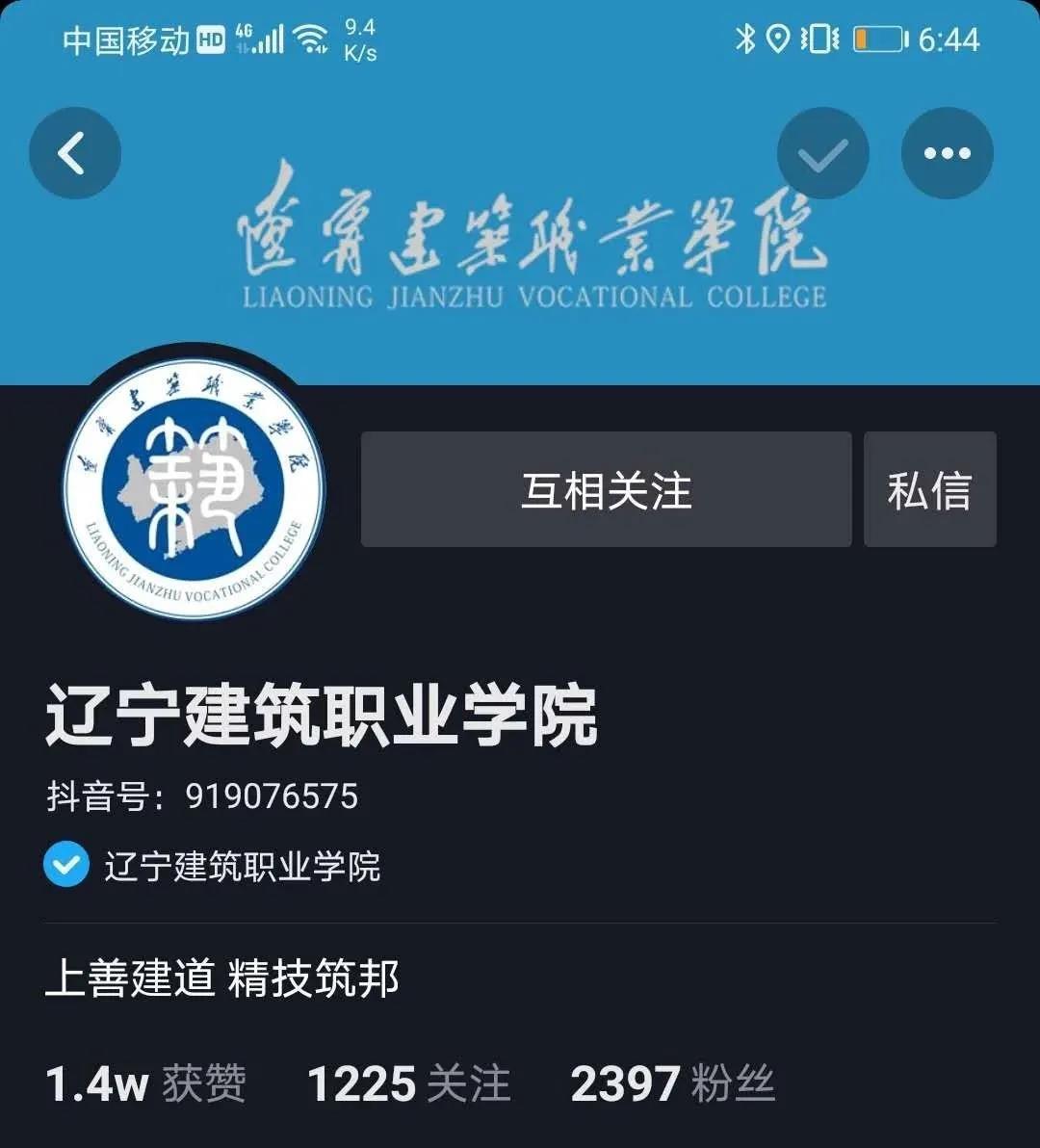View the 1225 关注 following list
The image size is (1040, 1148).
tap(408, 1083)
